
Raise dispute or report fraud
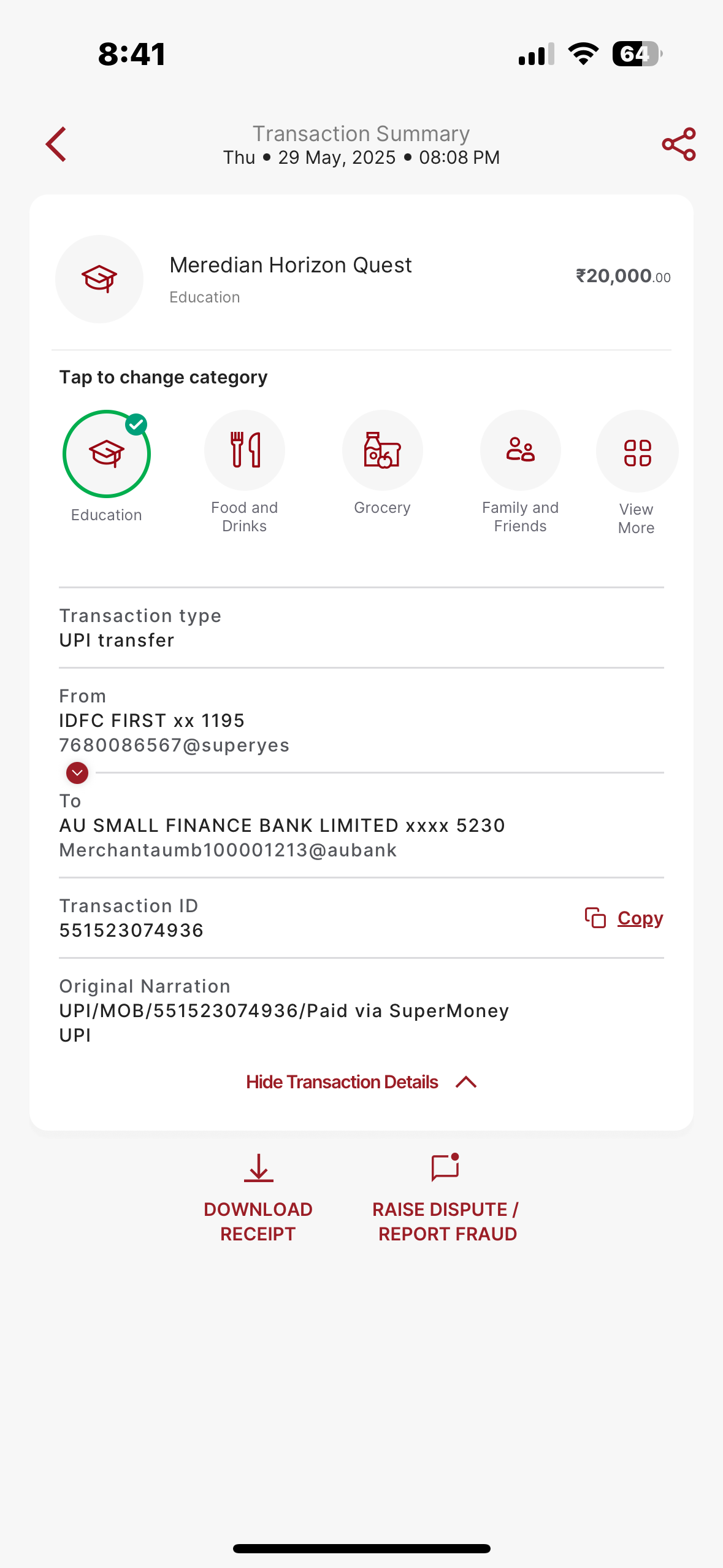pyautogui.click(x=446, y=1197)
